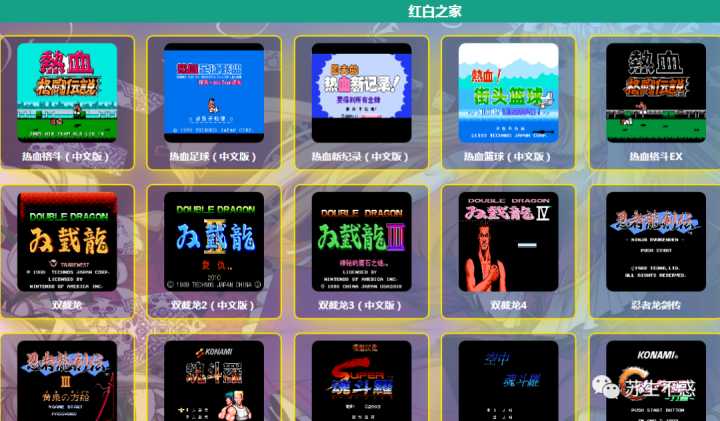Viewport: 720px width, 421px height.
Task: Select the 热血新纪录(中文版) game
Action: click(x=361, y=94)
